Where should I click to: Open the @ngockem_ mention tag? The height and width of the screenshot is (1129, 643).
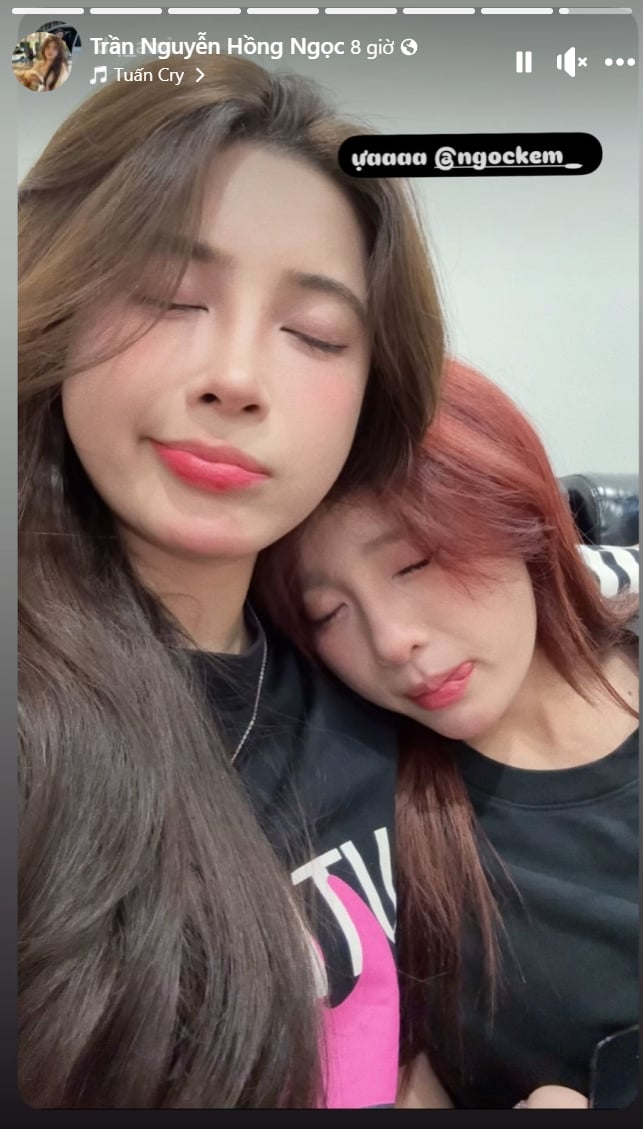(507, 156)
